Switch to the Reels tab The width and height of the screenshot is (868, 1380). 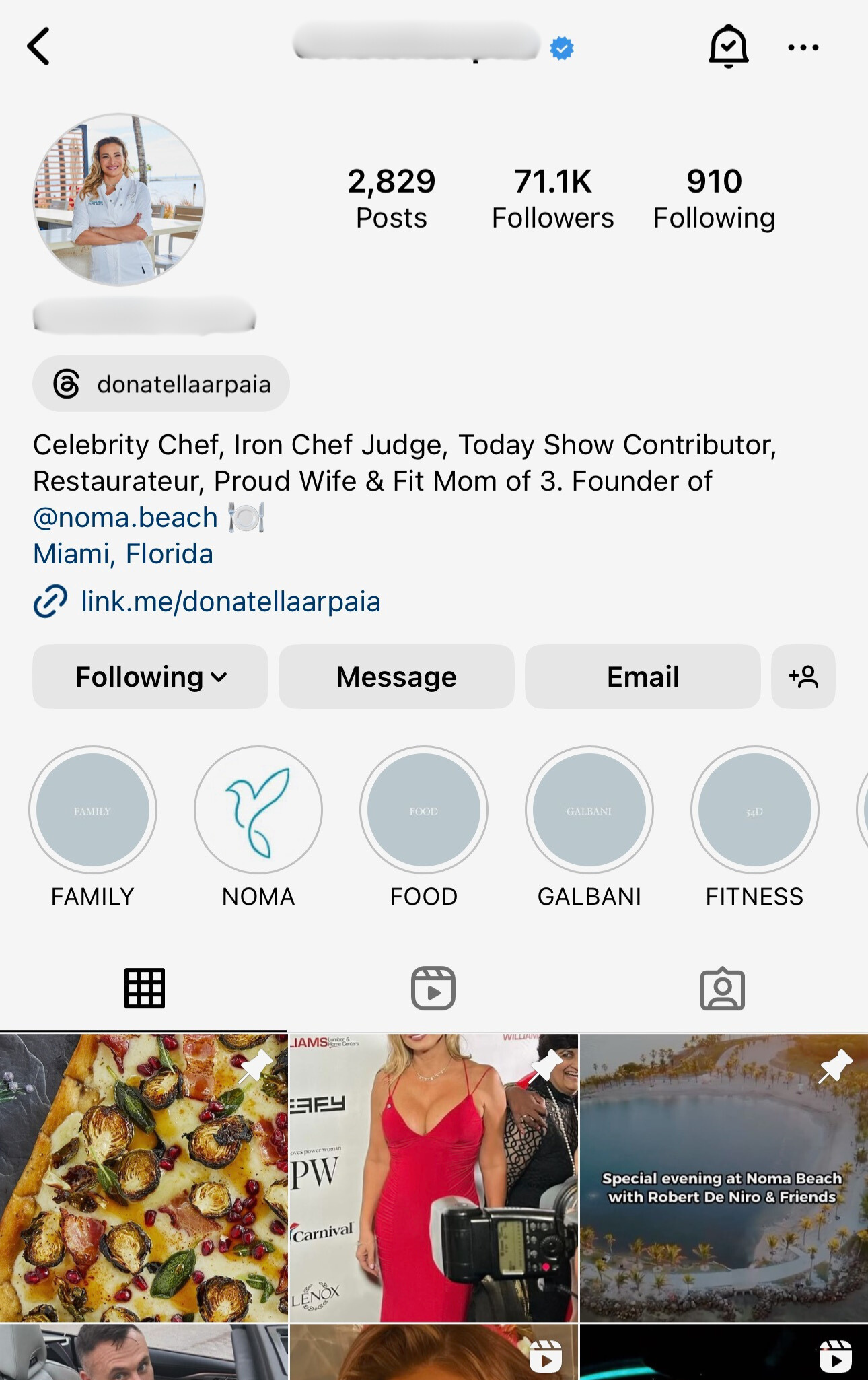(x=433, y=988)
